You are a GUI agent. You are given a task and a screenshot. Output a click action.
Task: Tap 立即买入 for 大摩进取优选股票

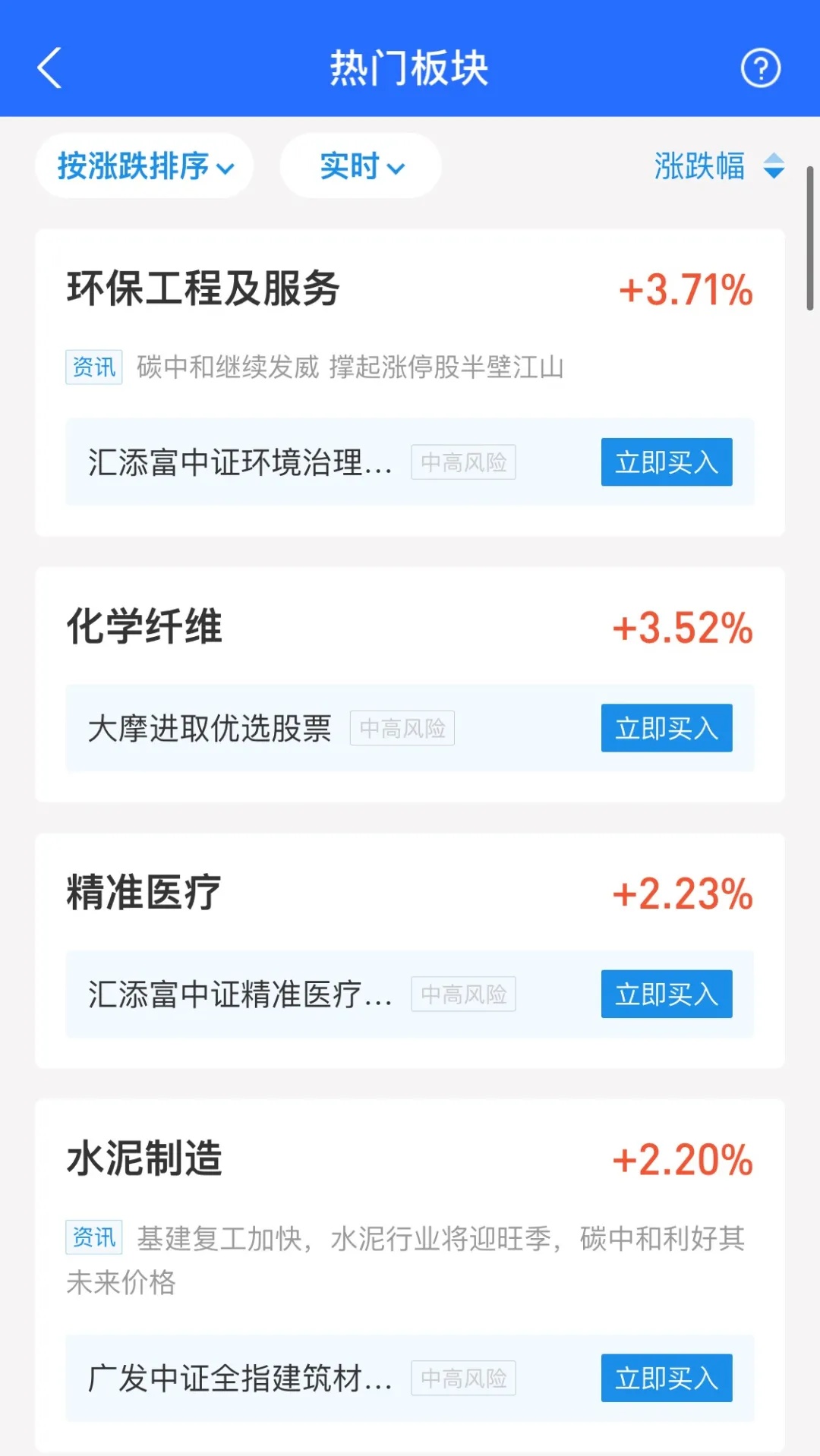pyautogui.click(x=667, y=728)
